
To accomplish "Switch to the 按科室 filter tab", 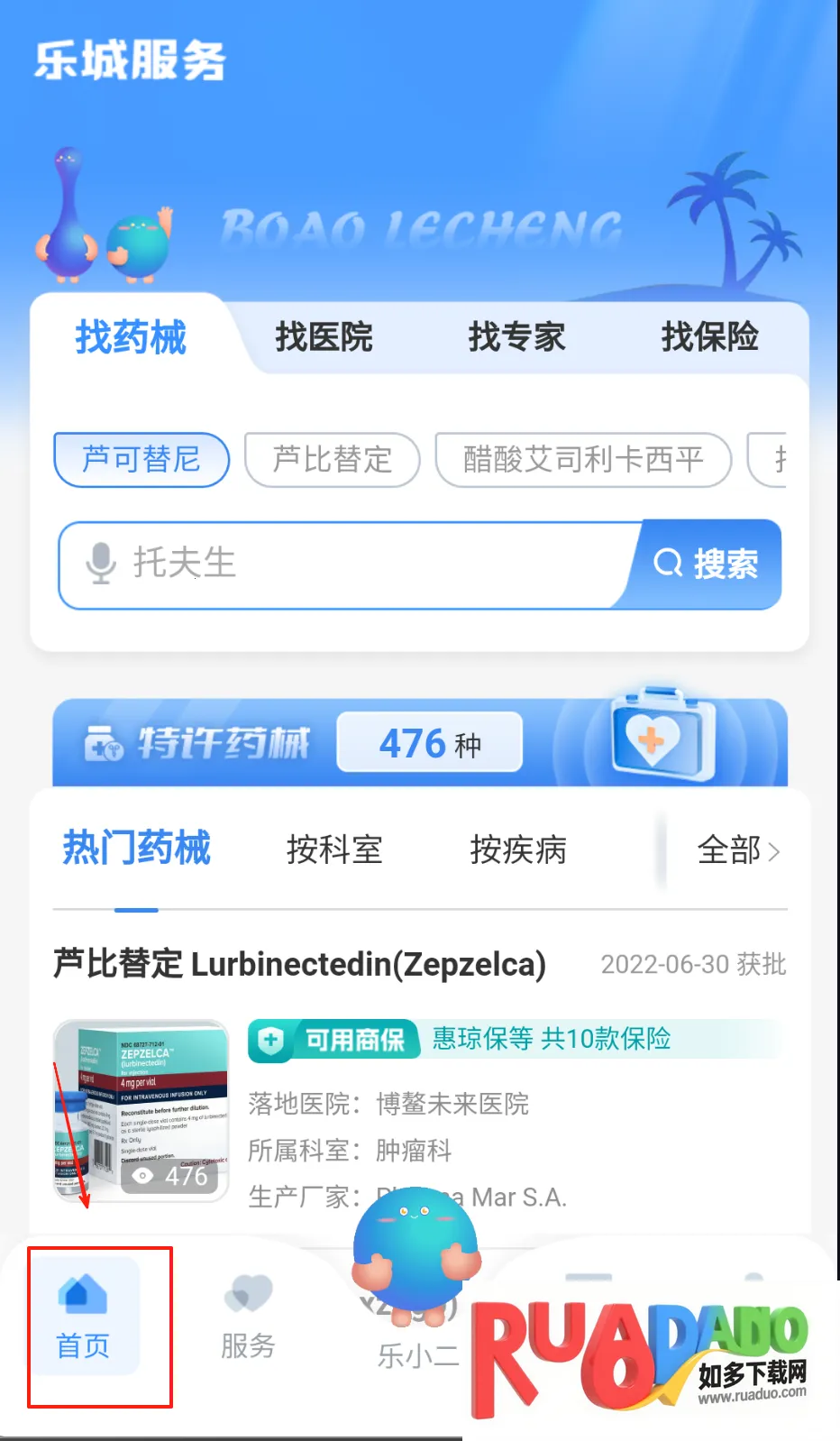I will (x=334, y=849).
